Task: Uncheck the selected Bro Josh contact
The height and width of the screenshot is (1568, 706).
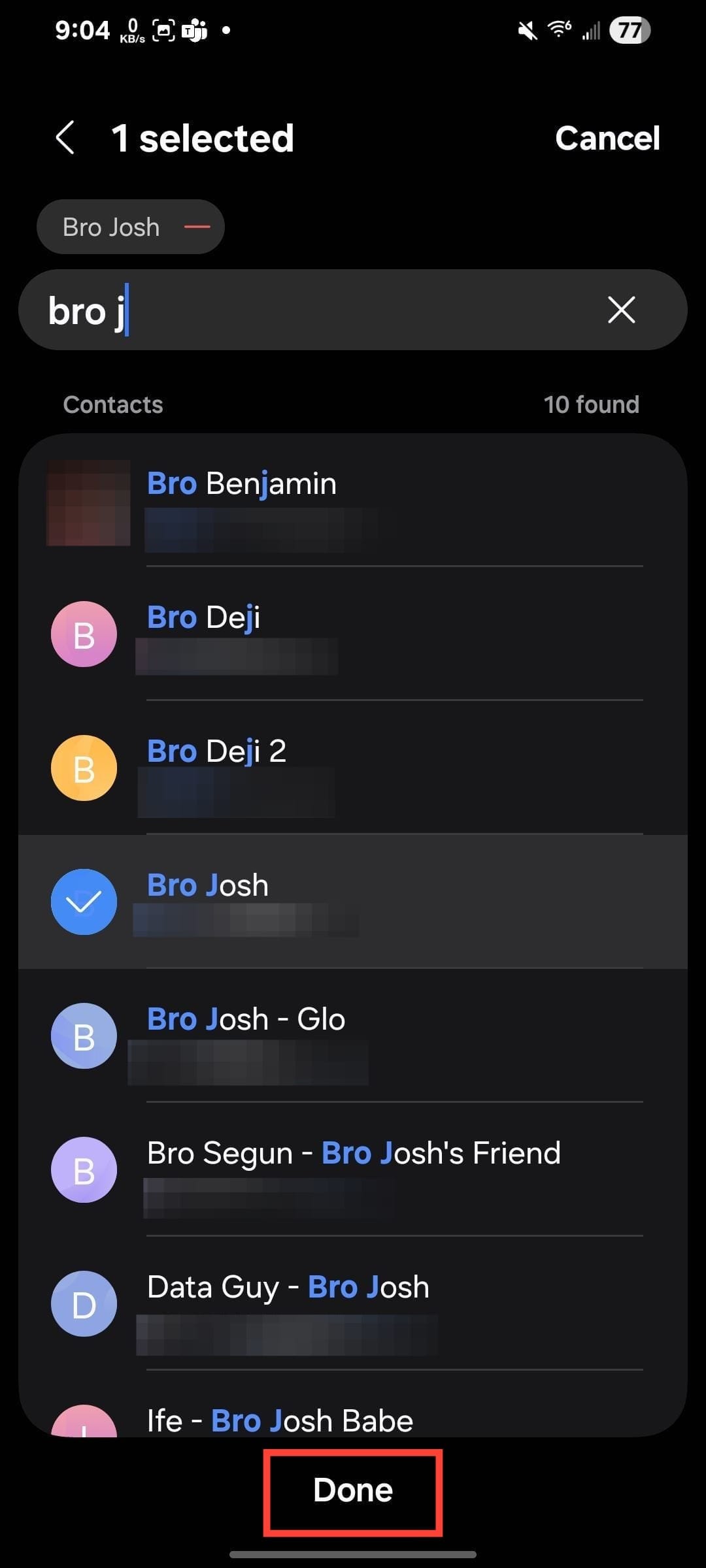Action: (x=353, y=902)
